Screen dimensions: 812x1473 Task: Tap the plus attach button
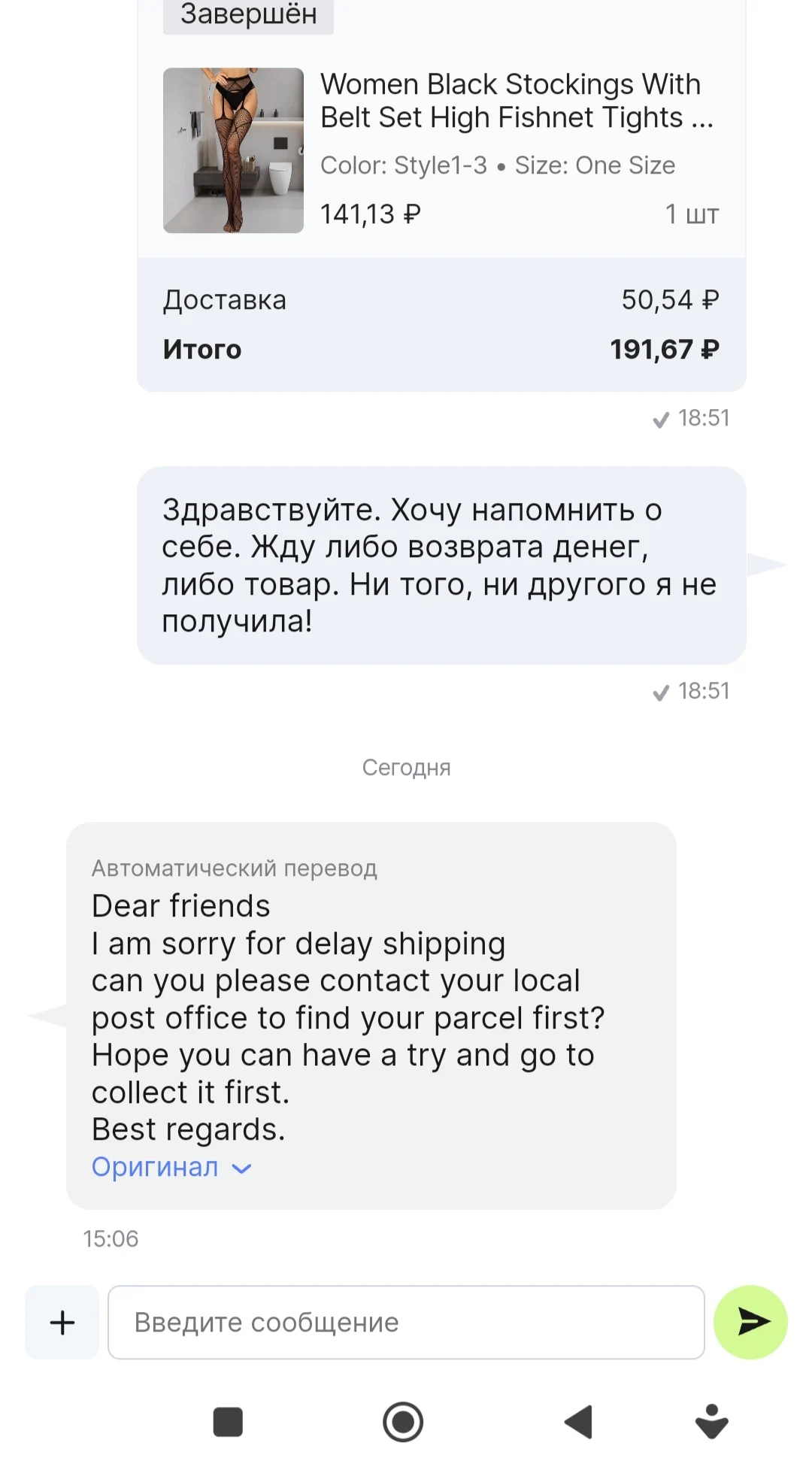coord(62,1322)
